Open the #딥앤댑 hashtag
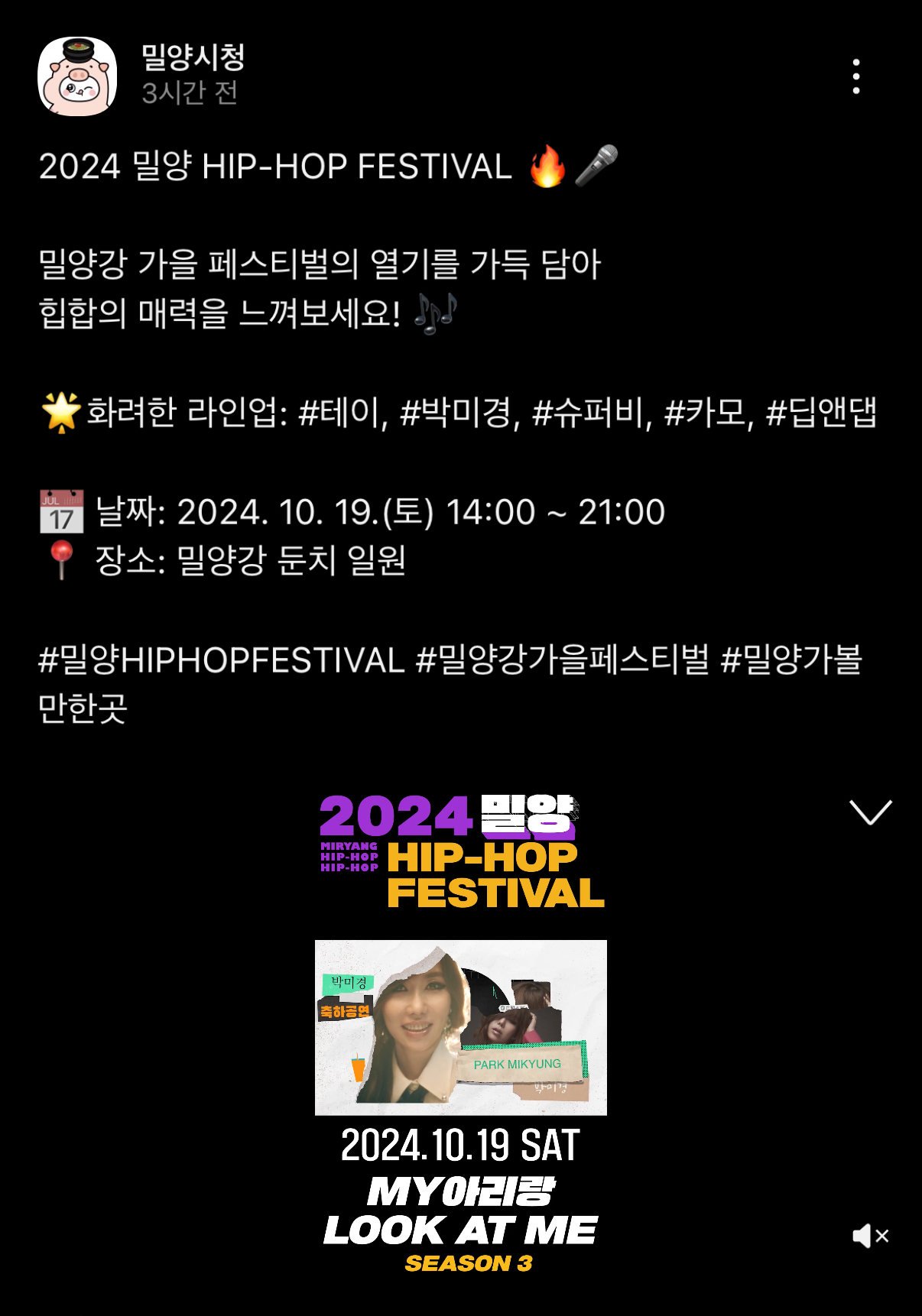The height and width of the screenshot is (1316, 922). (x=821, y=413)
